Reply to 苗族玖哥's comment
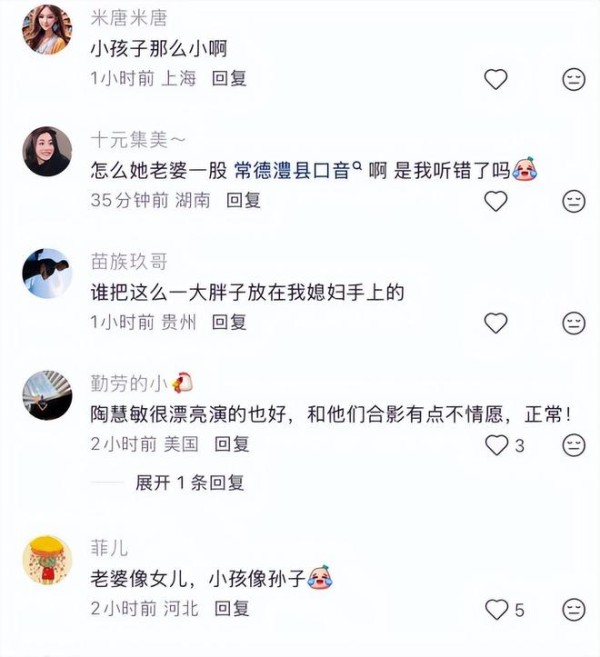600x657 pixels. 229,322
